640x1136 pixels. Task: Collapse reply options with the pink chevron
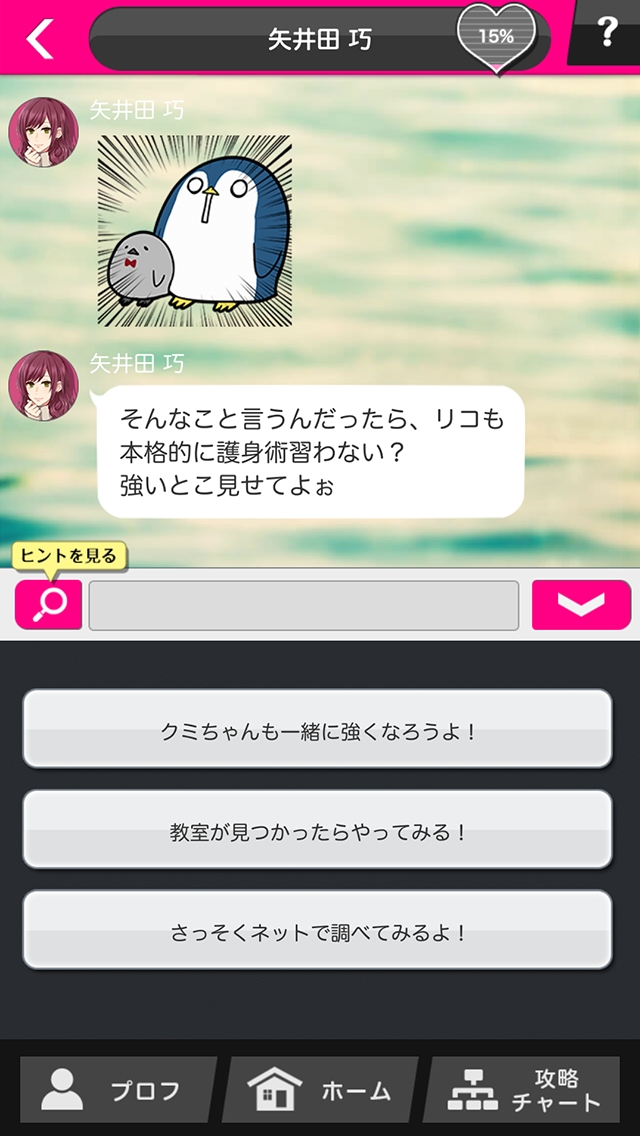click(x=581, y=605)
